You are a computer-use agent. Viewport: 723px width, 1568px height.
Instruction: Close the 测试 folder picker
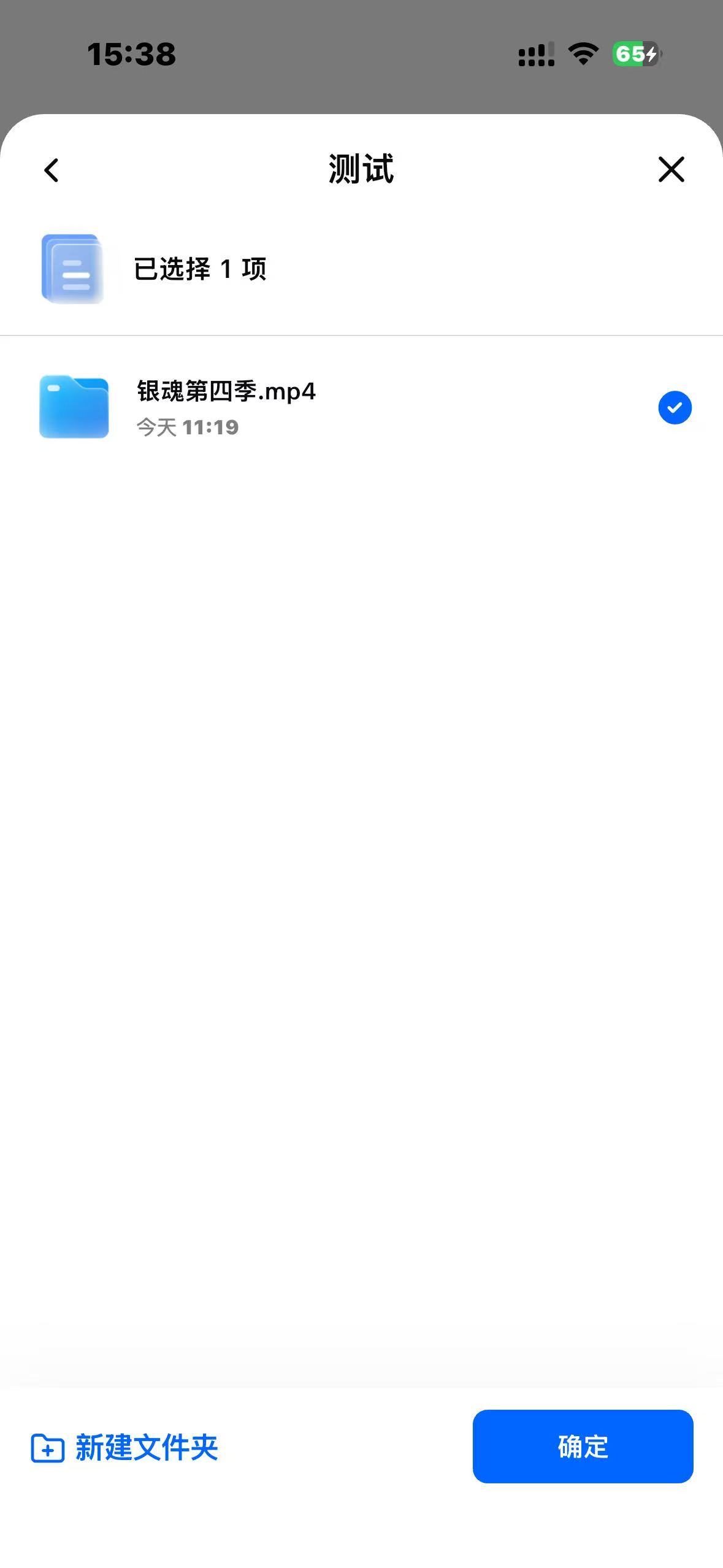point(671,169)
